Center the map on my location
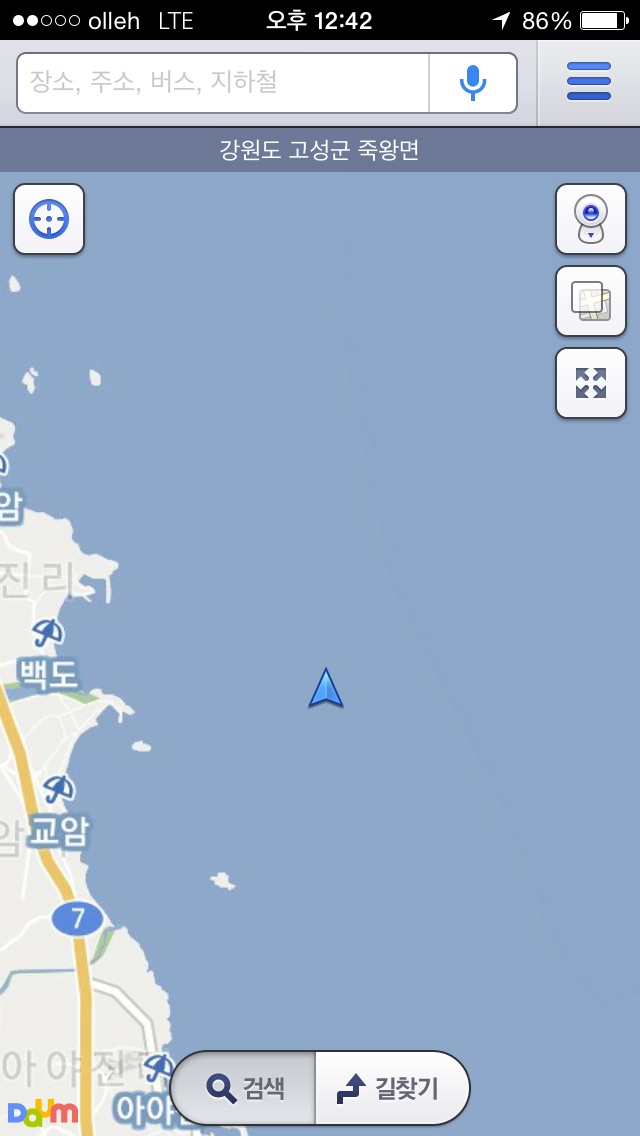 pyautogui.click(x=49, y=218)
